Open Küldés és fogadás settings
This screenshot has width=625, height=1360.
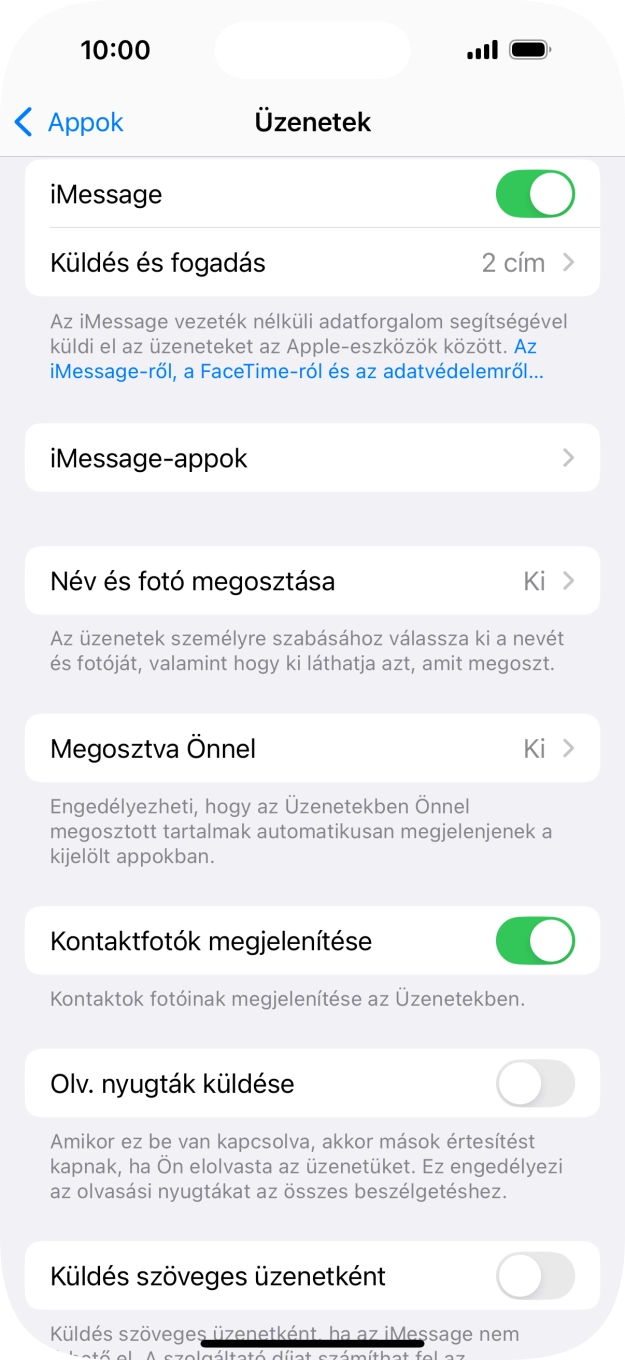[312, 263]
